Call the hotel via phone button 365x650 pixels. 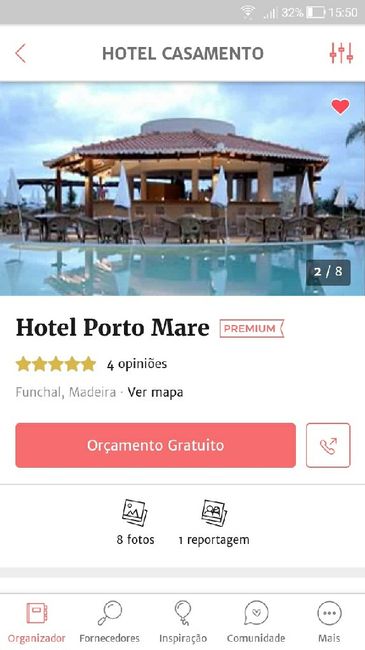pyautogui.click(x=328, y=445)
